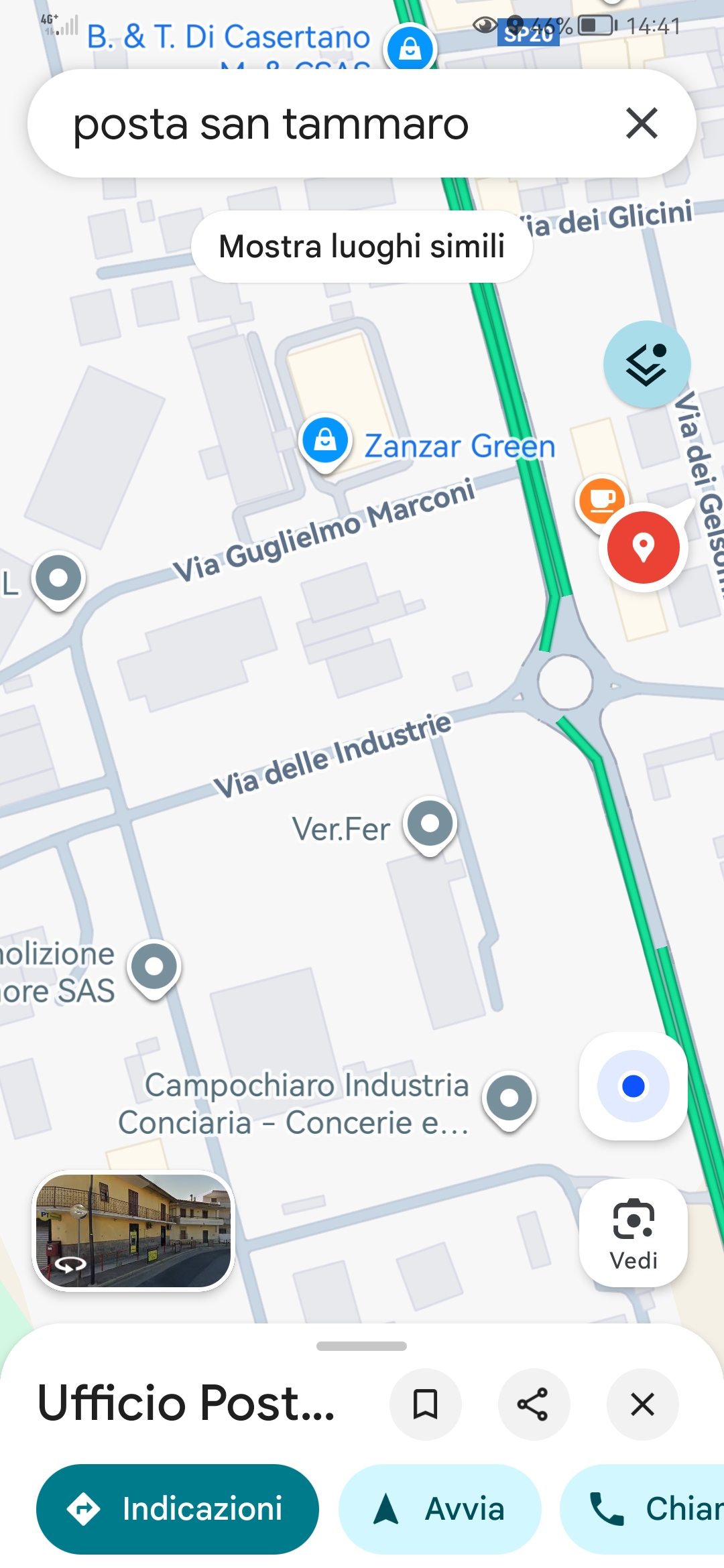Start navigation with the Avvia button

(439, 1508)
